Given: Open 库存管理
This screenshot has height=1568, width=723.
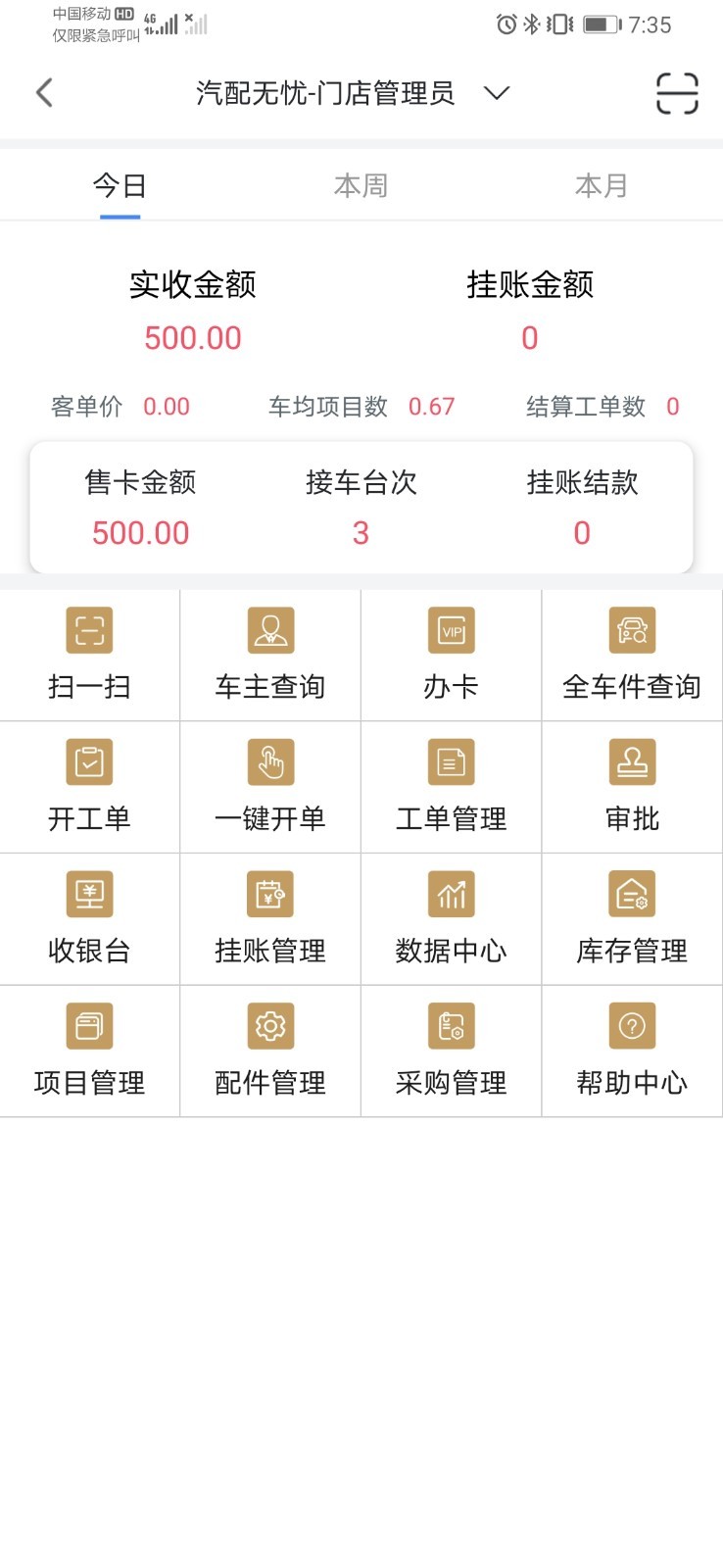Looking at the screenshot, I should (x=632, y=919).
